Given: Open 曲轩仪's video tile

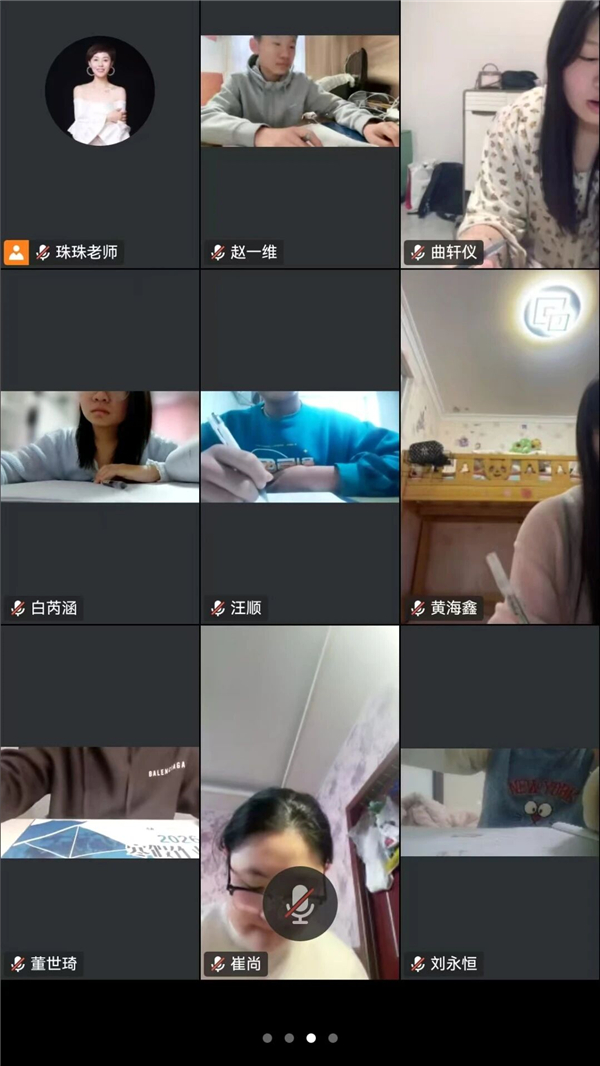Looking at the screenshot, I should (x=500, y=134).
